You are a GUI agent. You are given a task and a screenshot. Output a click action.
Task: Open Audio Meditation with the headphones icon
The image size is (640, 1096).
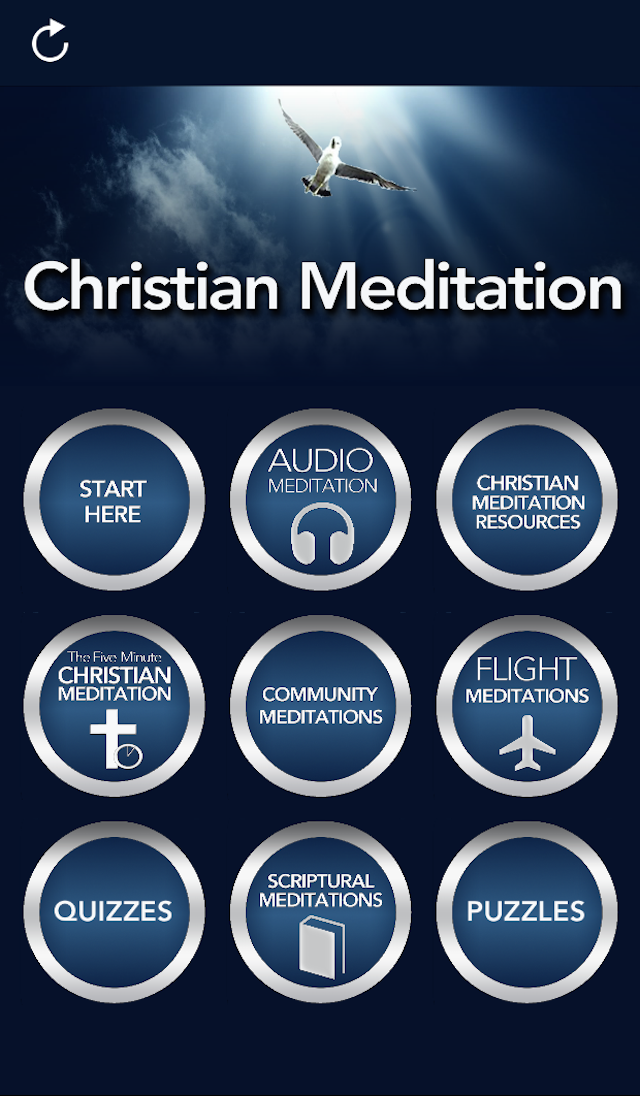(321, 500)
